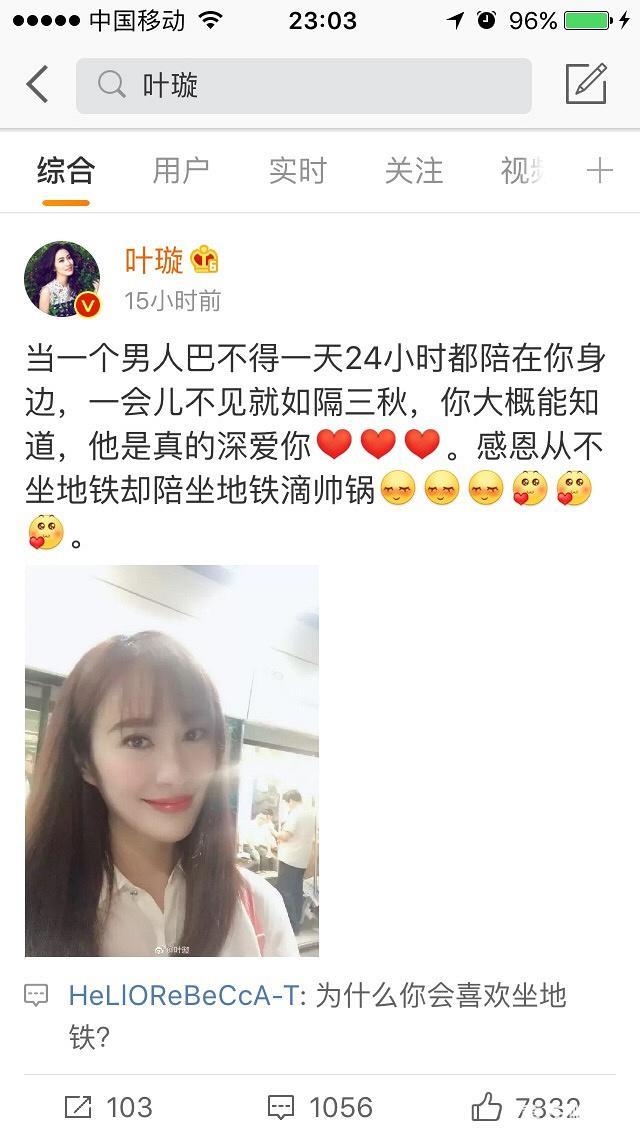Tap the search field with 叶璇
Viewport: 640px width, 1136px height.
pos(304,86)
